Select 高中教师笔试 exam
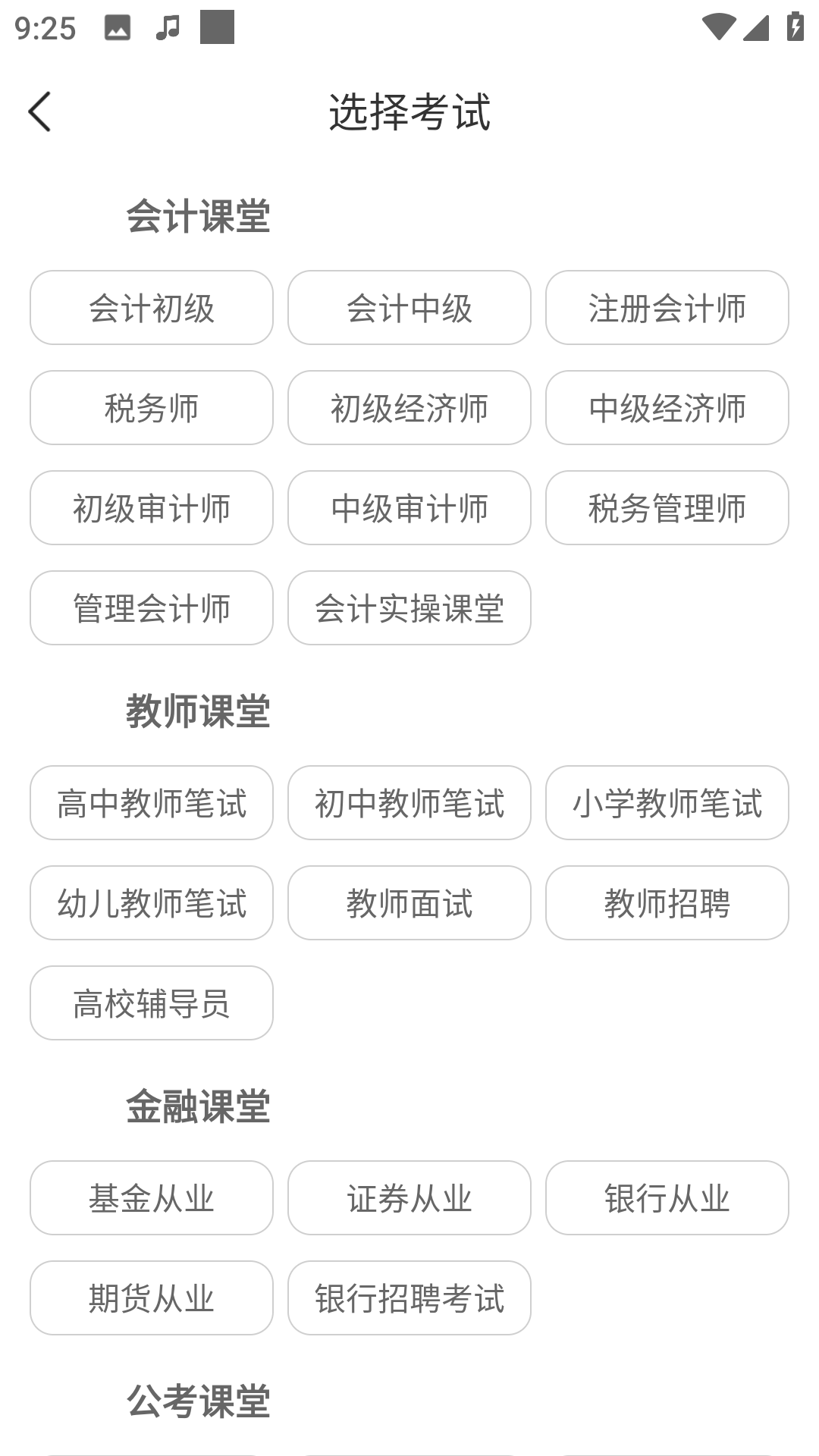Screen dimensions: 819x1456 (151, 803)
